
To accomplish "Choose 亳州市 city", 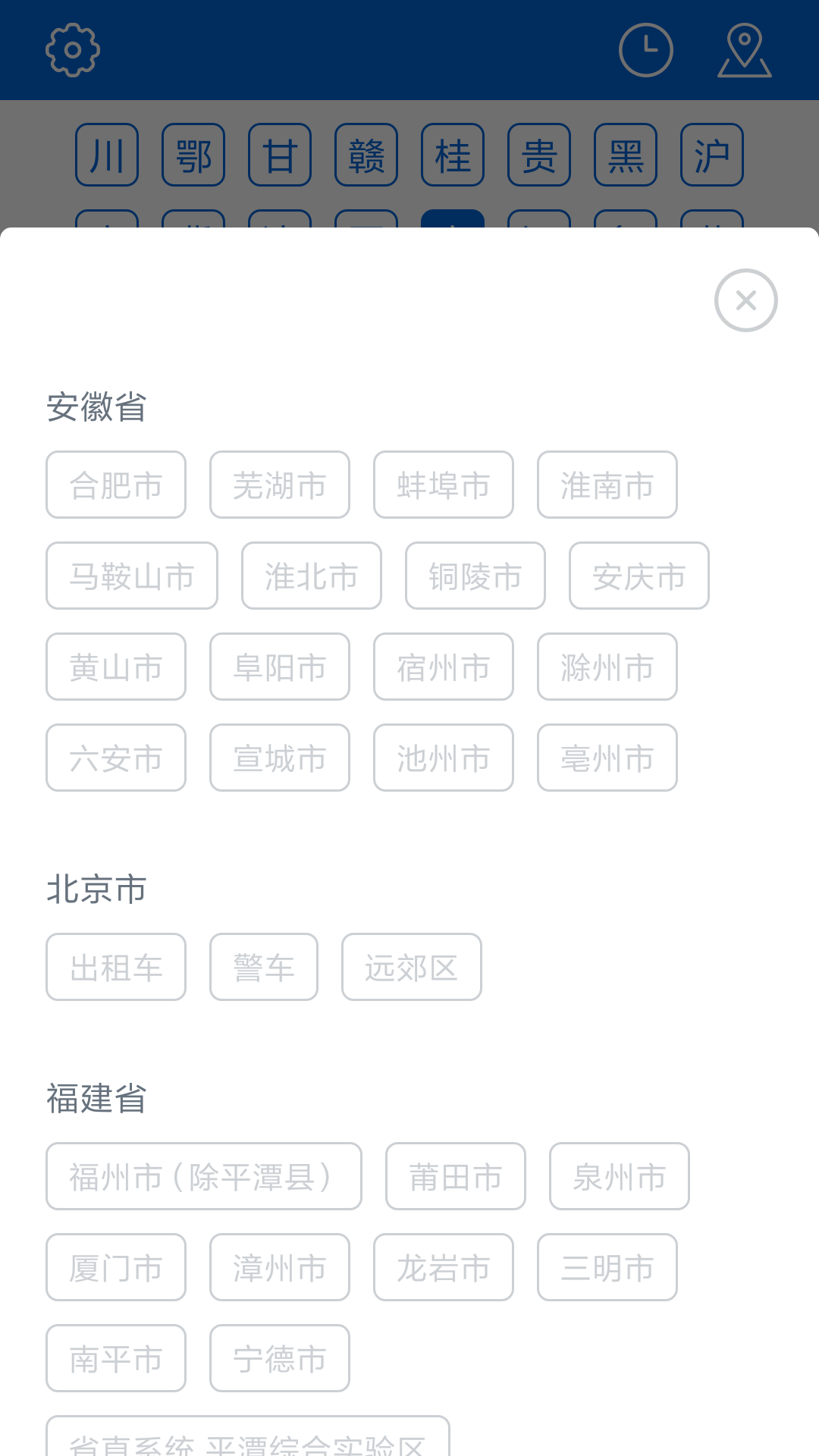I will (607, 758).
